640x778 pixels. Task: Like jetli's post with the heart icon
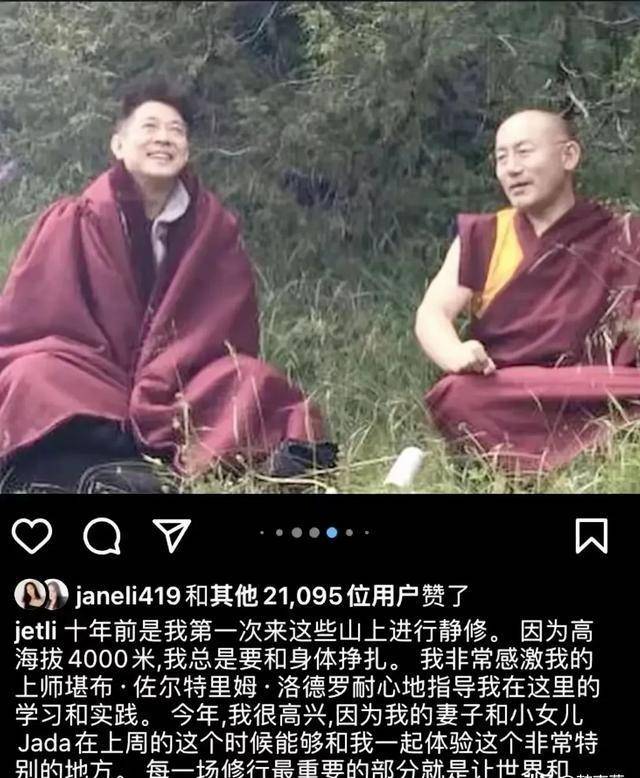(32, 536)
